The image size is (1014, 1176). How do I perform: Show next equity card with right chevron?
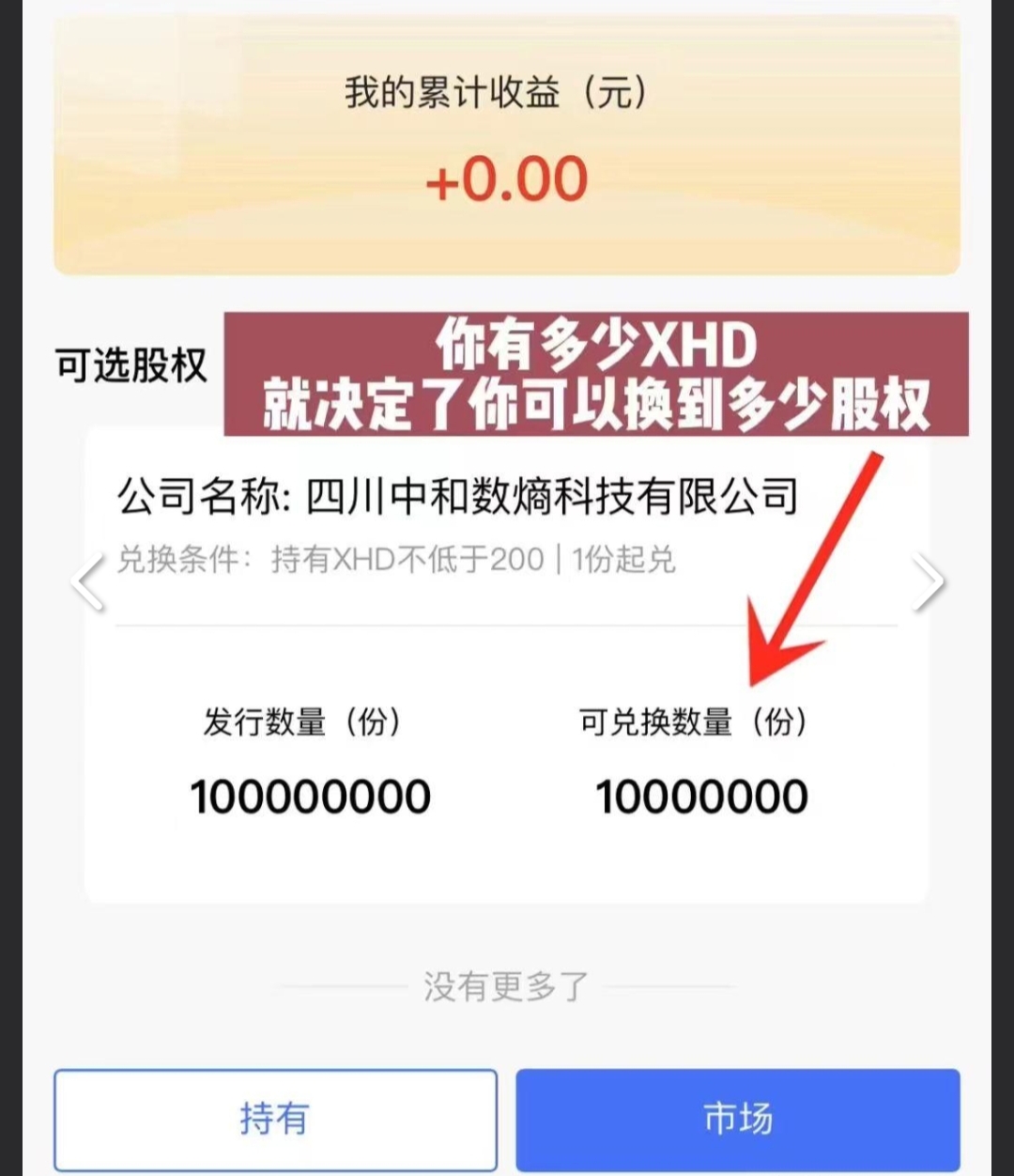pos(928,582)
